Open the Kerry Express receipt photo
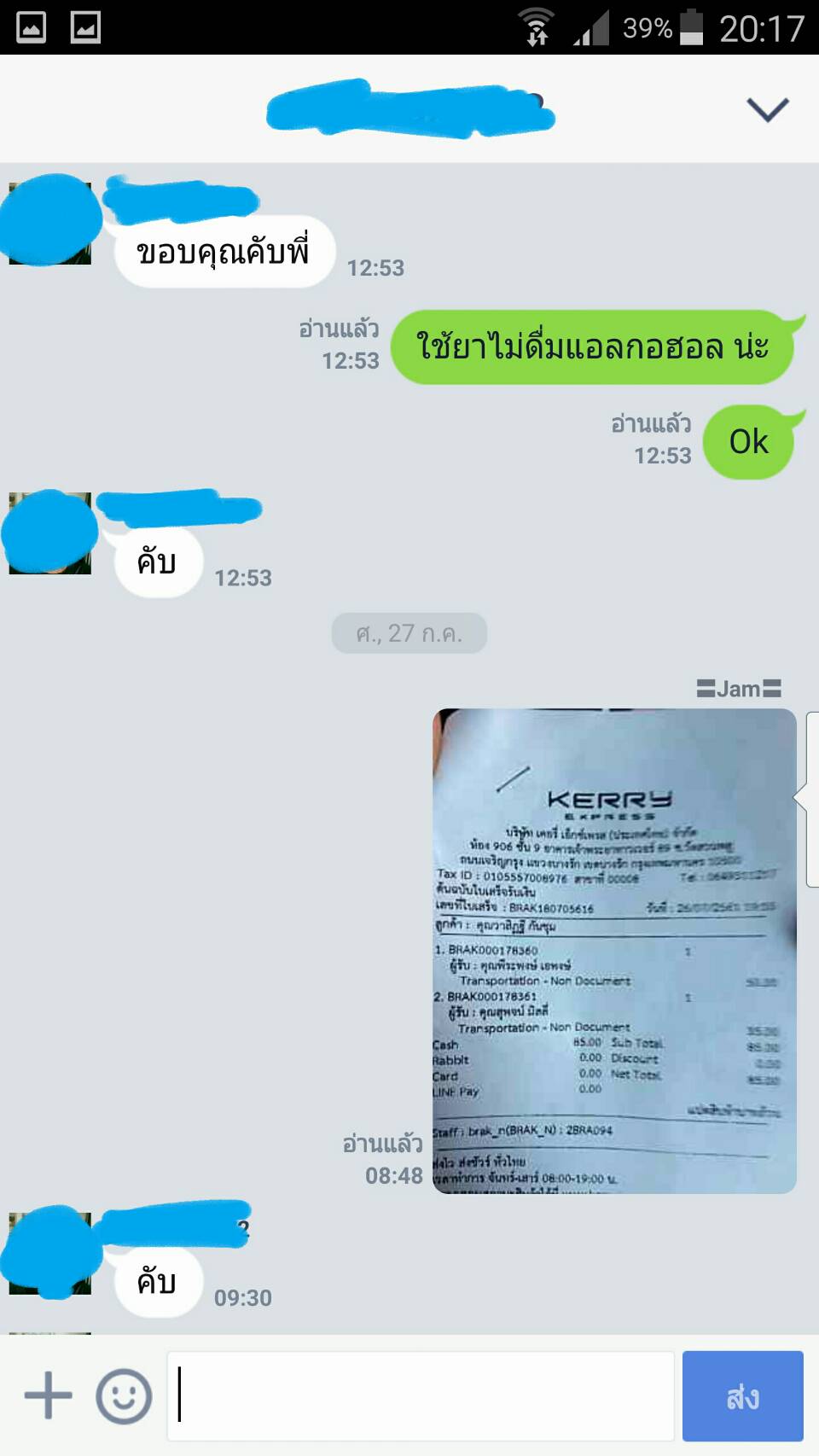Viewport: 819px width, 1456px height. point(614,951)
